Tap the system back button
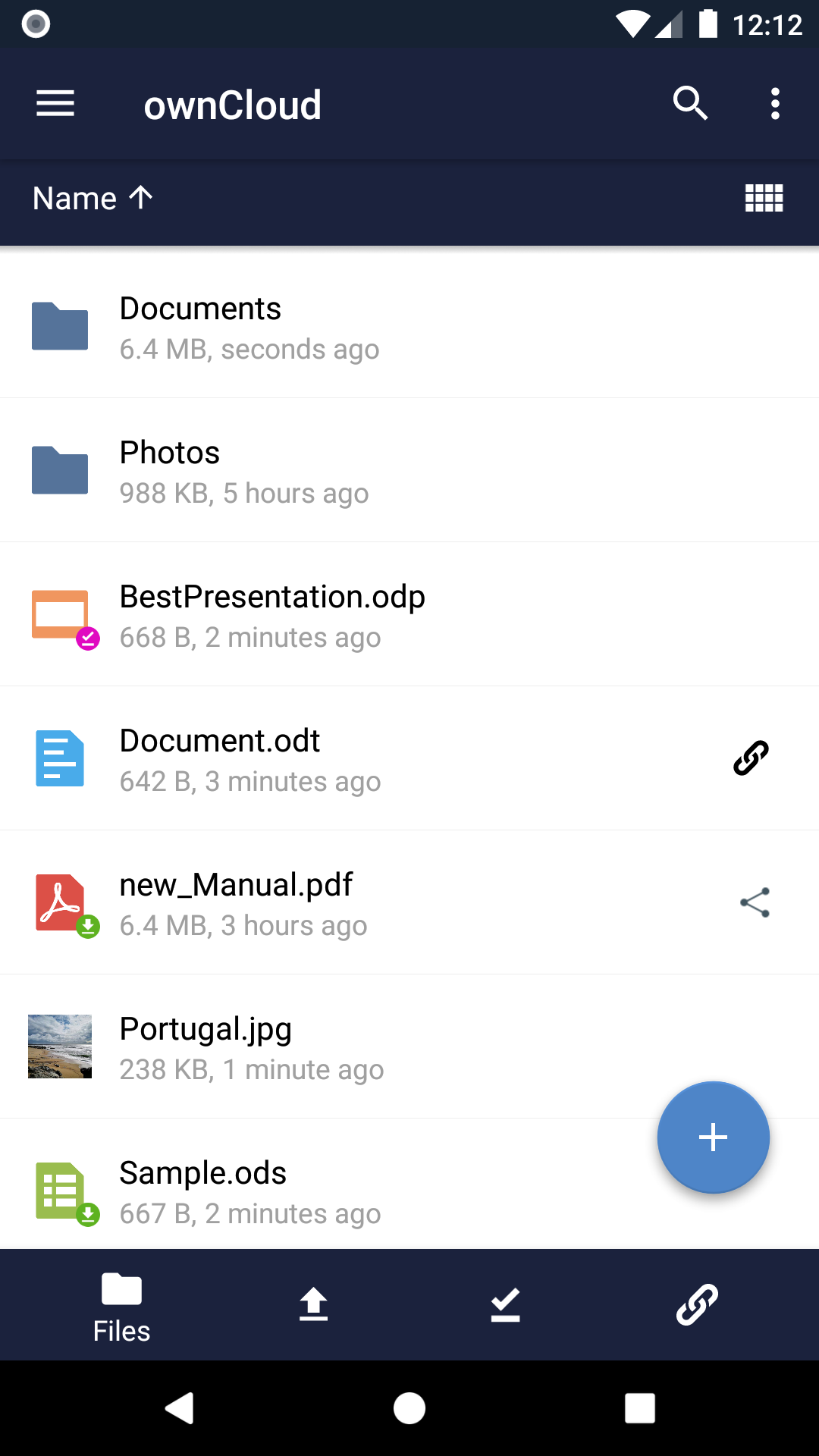The width and height of the screenshot is (819, 1456). (x=180, y=1408)
